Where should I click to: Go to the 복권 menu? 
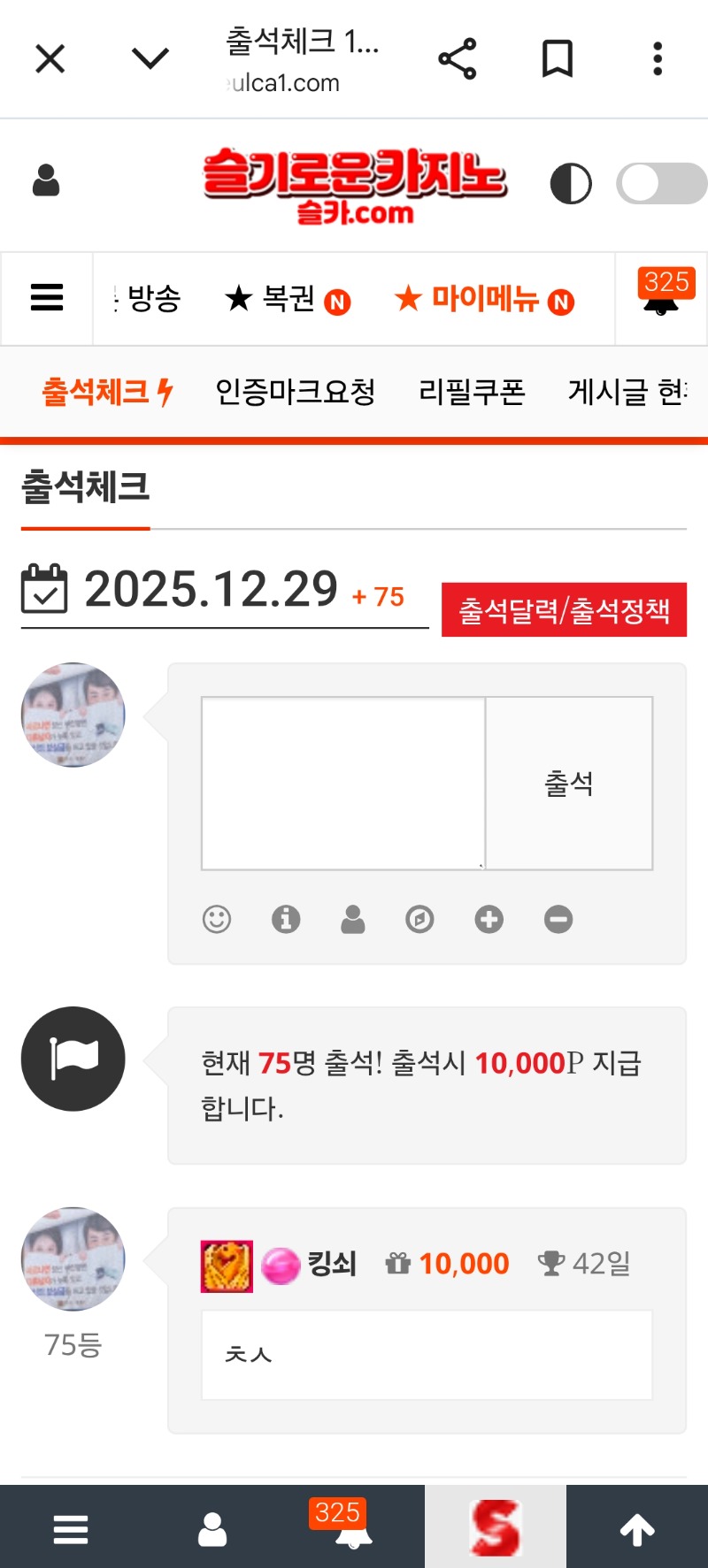click(x=288, y=300)
